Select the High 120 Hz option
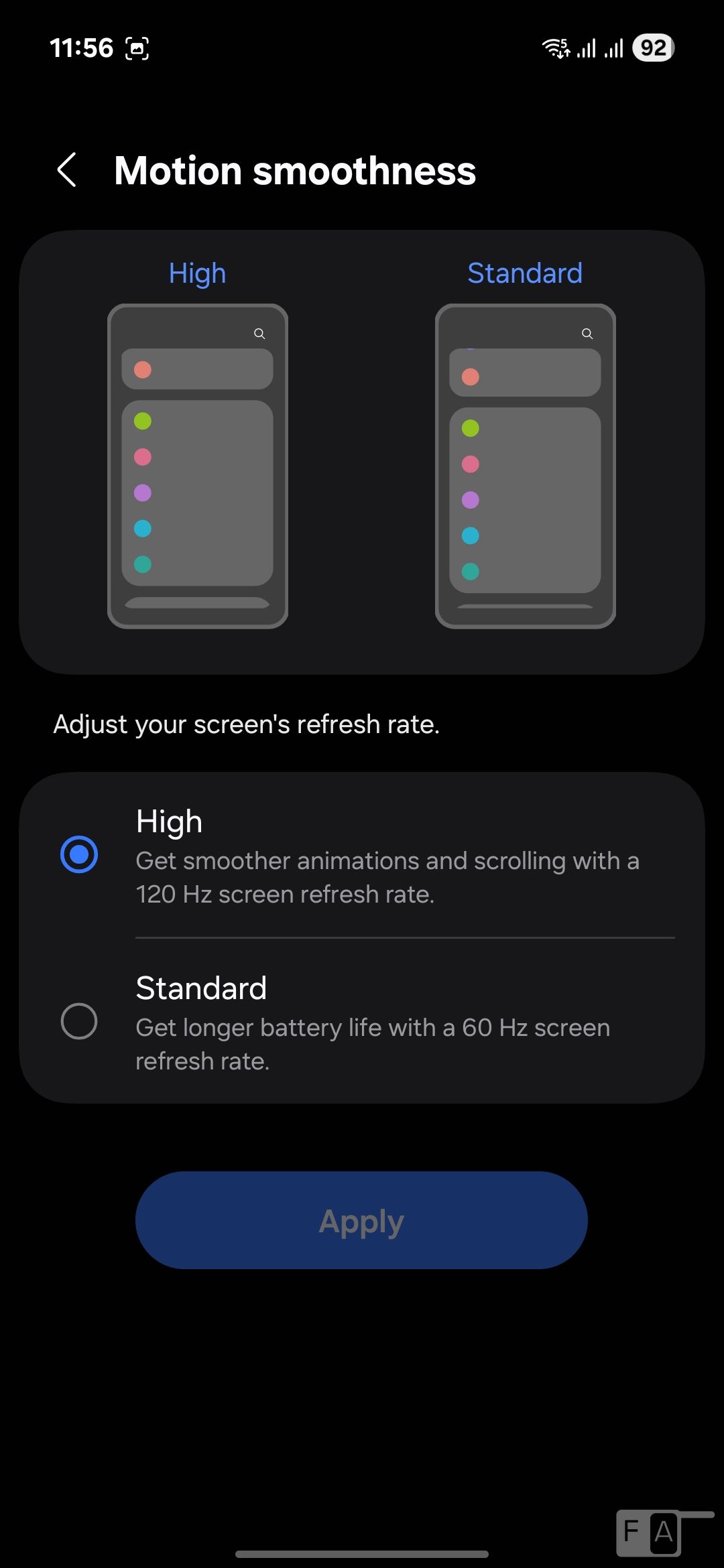Viewport: 724px width, 1568px height. pyautogui.click(x=79, y=855)
